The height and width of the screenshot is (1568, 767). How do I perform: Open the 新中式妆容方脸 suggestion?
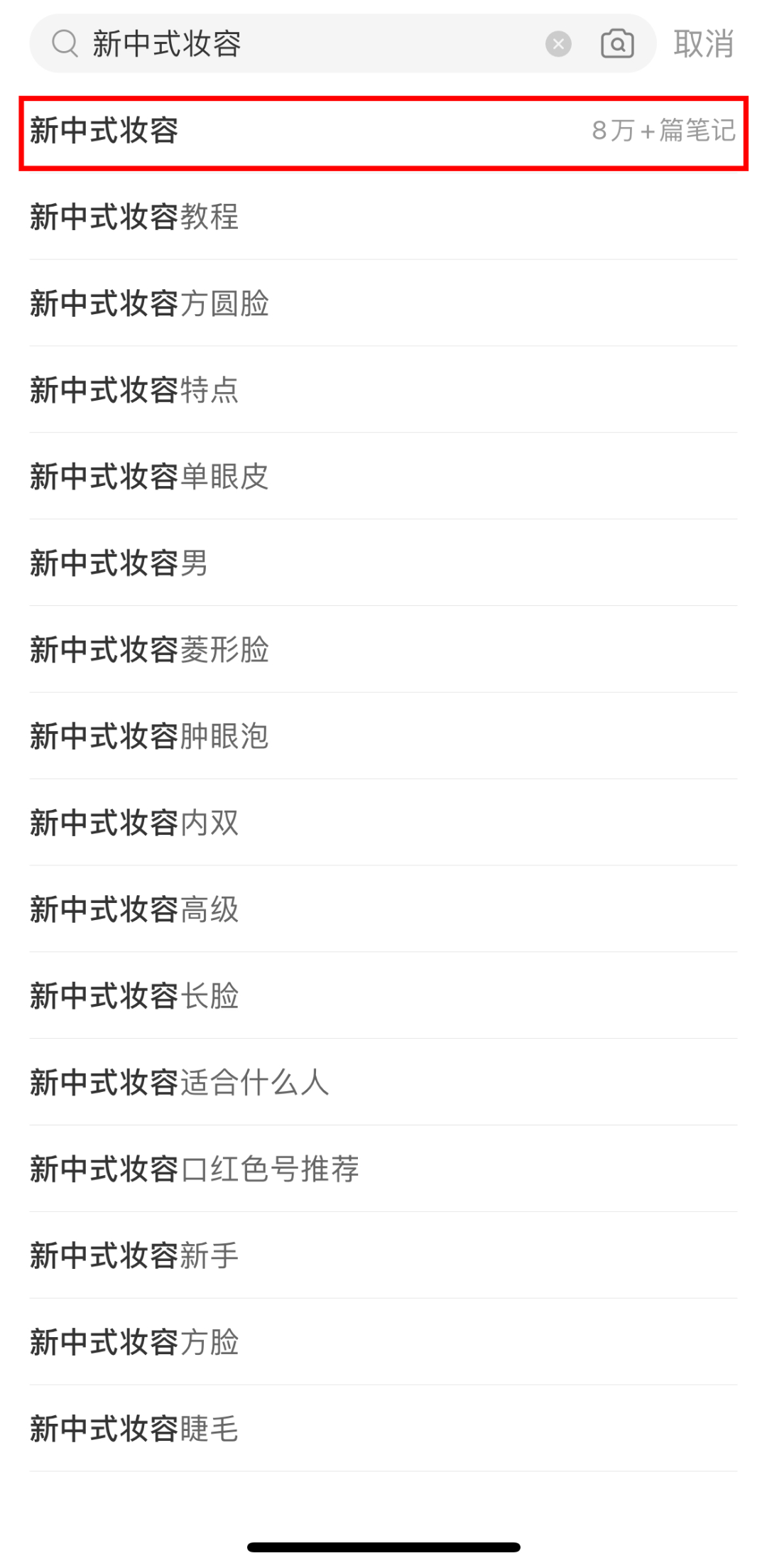(x=135, y=1343)
